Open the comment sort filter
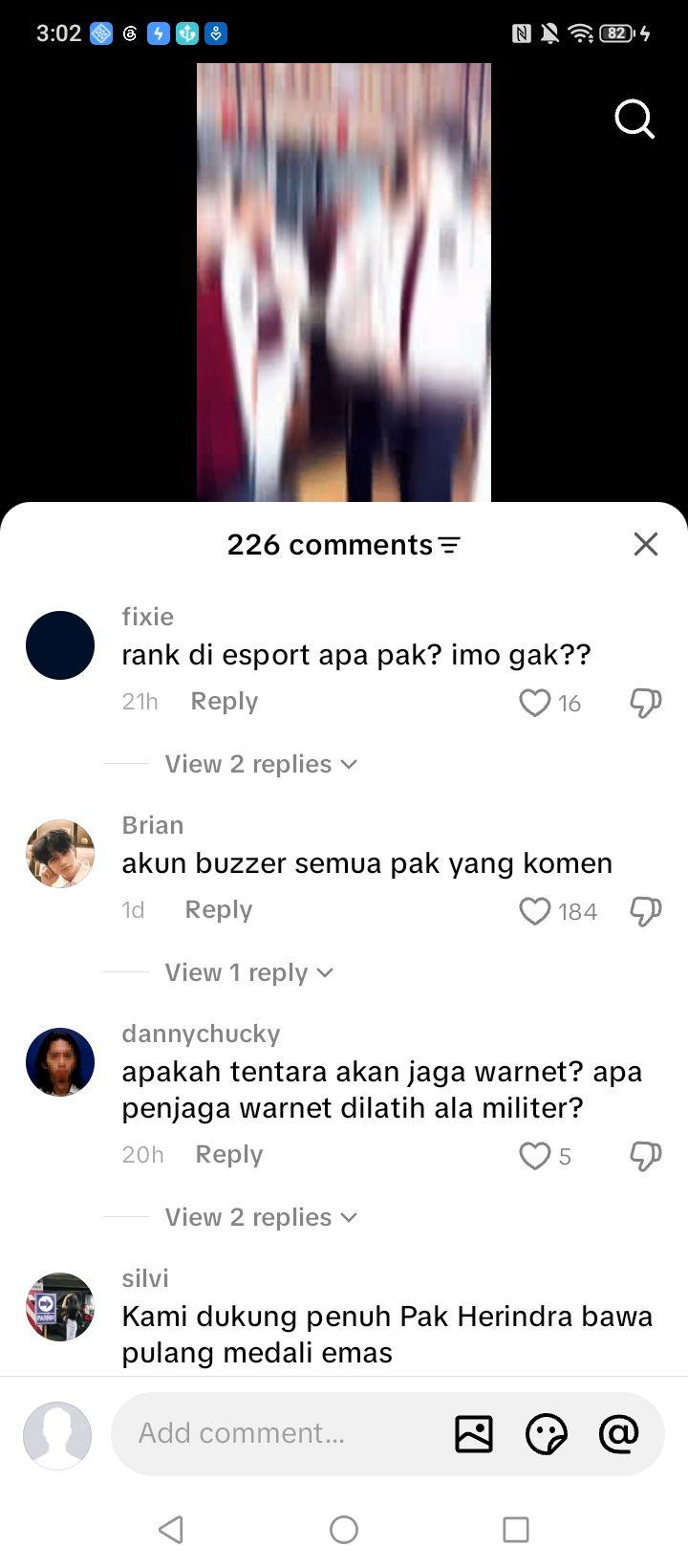The image size is (688, 1568). (449, 545)
